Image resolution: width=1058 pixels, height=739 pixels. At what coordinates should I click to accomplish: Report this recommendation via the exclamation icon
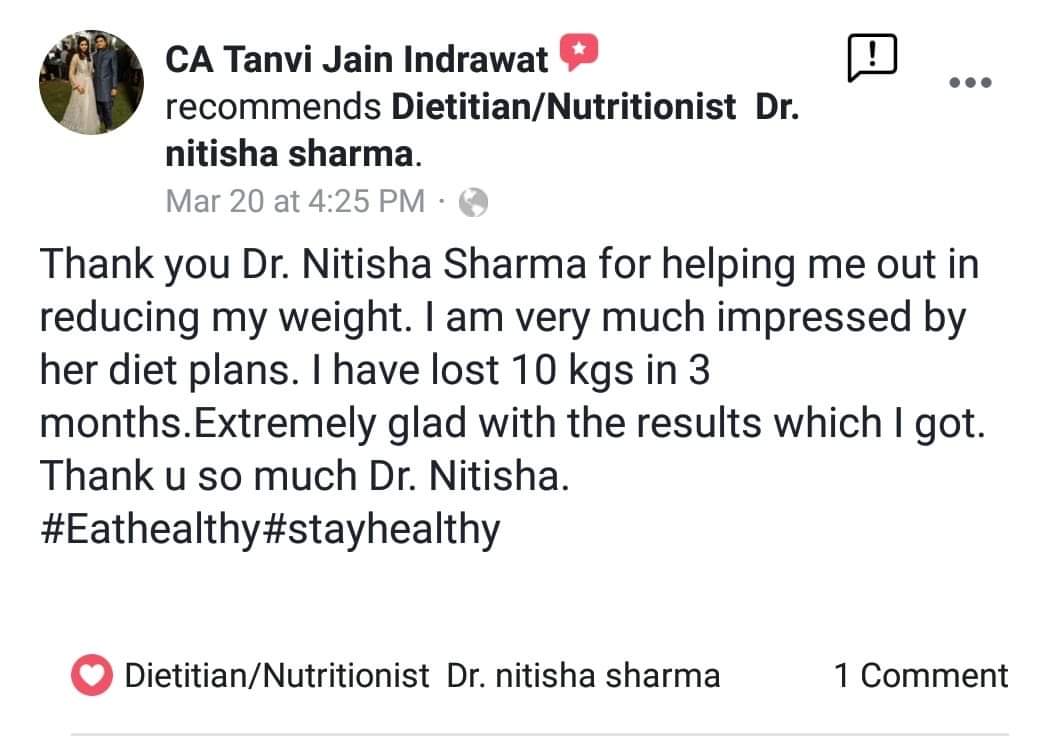tap(871, 59)
